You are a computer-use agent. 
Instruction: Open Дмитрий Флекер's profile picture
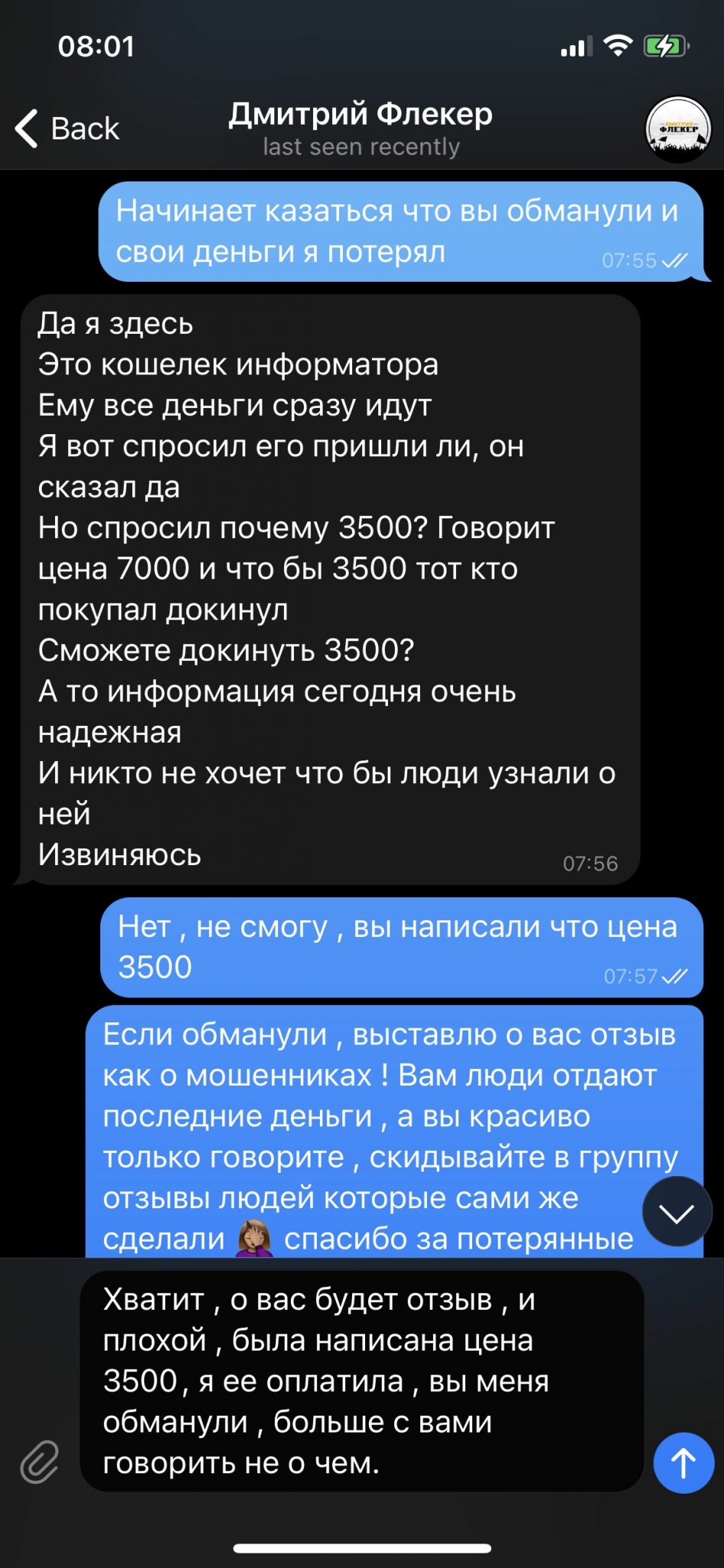pos(678,129)
